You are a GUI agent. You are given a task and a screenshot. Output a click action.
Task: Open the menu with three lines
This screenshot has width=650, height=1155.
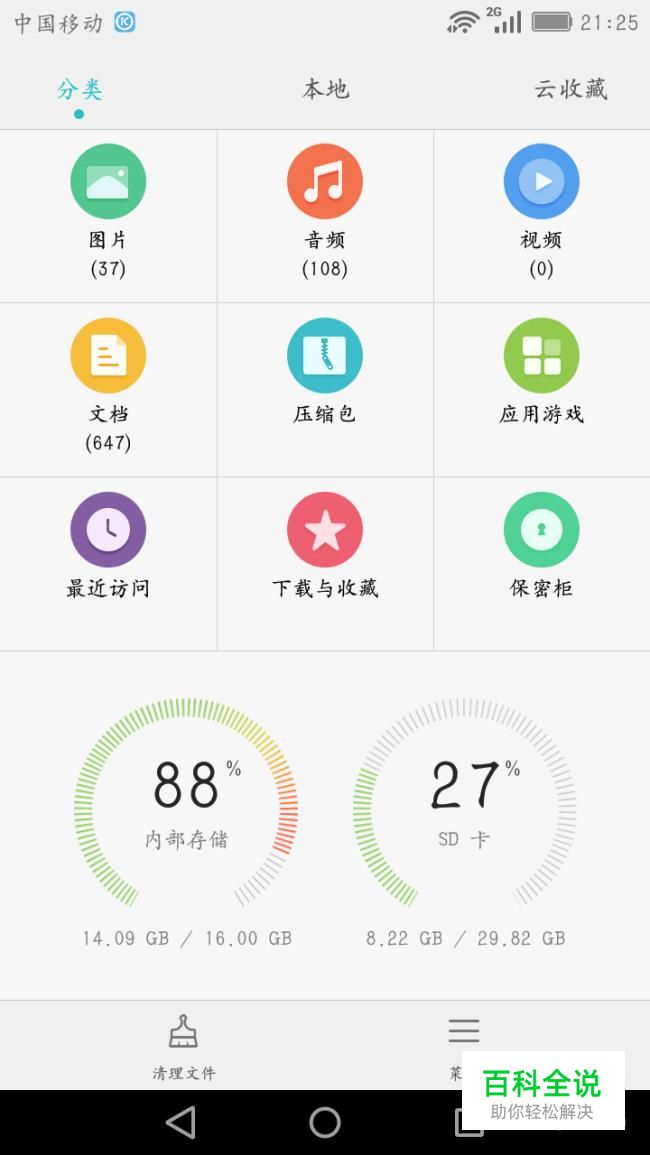tap(463, 1032)
